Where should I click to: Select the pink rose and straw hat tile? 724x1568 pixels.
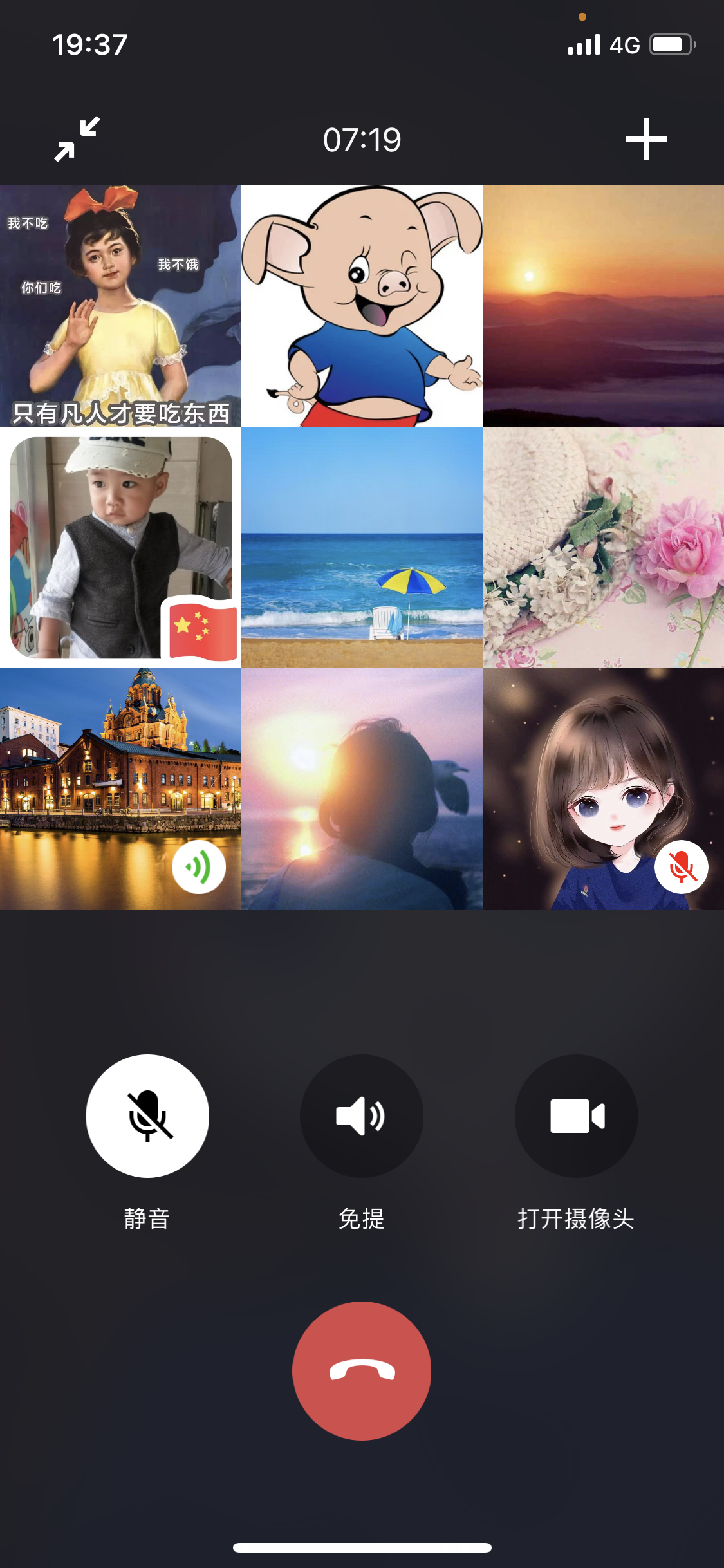[603, 547]
